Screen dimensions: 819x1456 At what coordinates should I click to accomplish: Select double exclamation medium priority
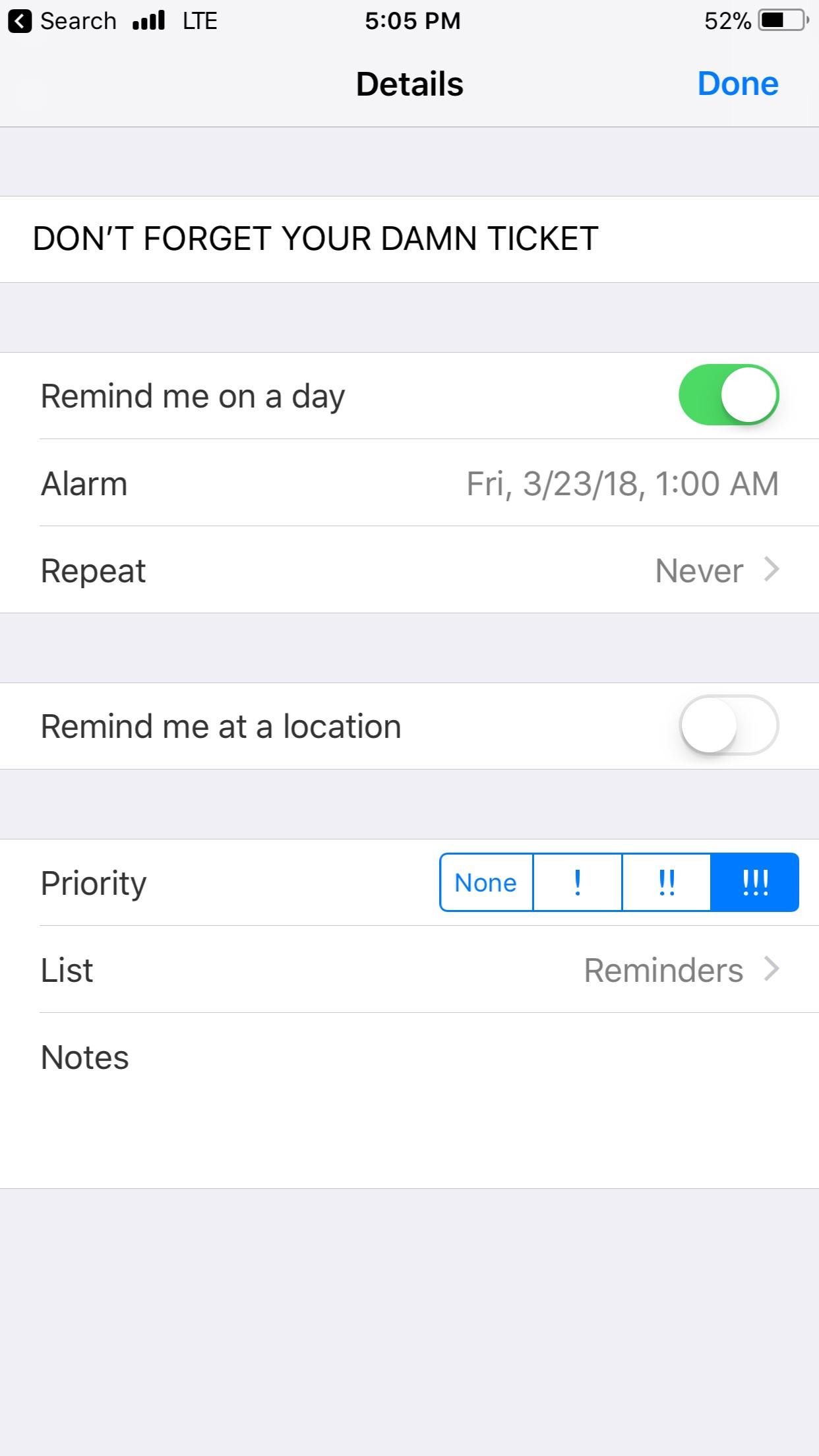pos(666,882)
